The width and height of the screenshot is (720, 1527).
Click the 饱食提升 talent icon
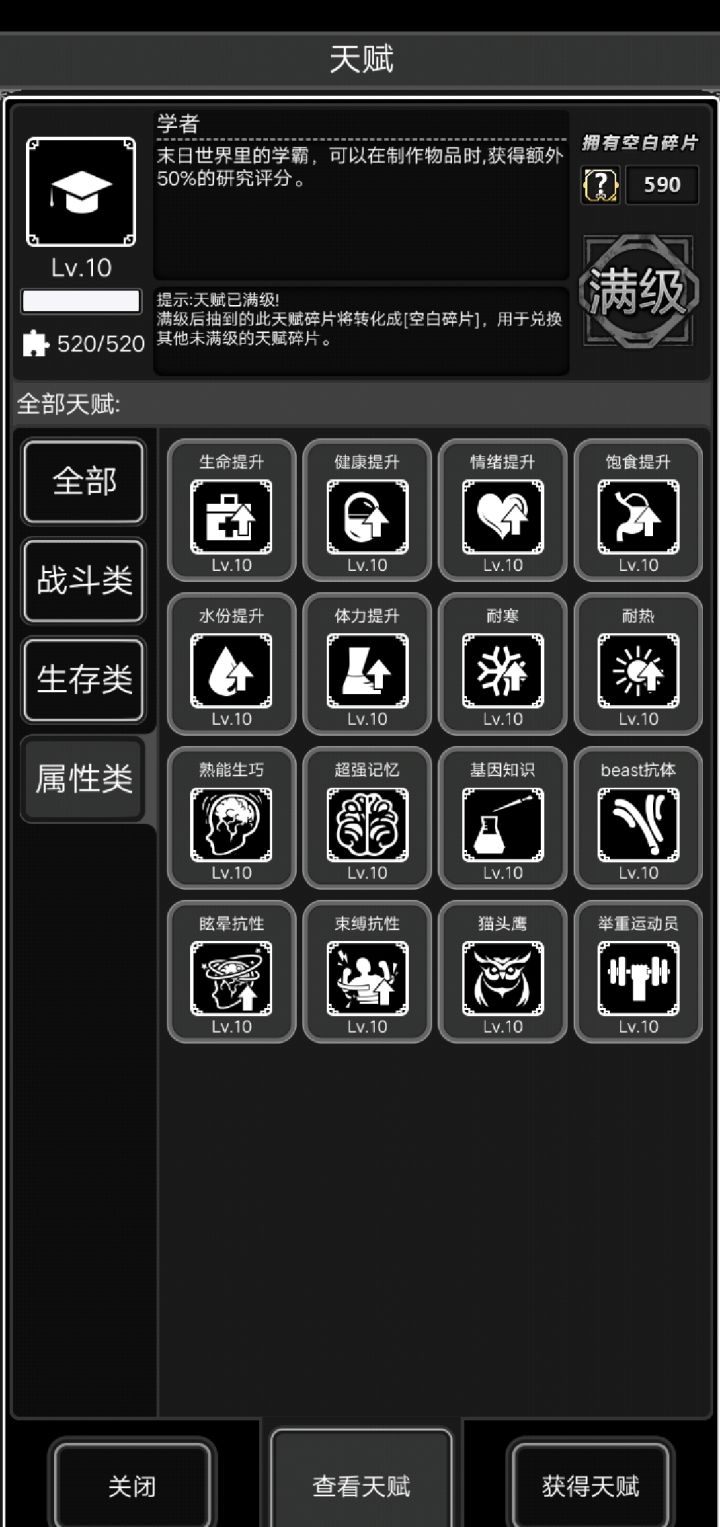(x=639, y=516)
